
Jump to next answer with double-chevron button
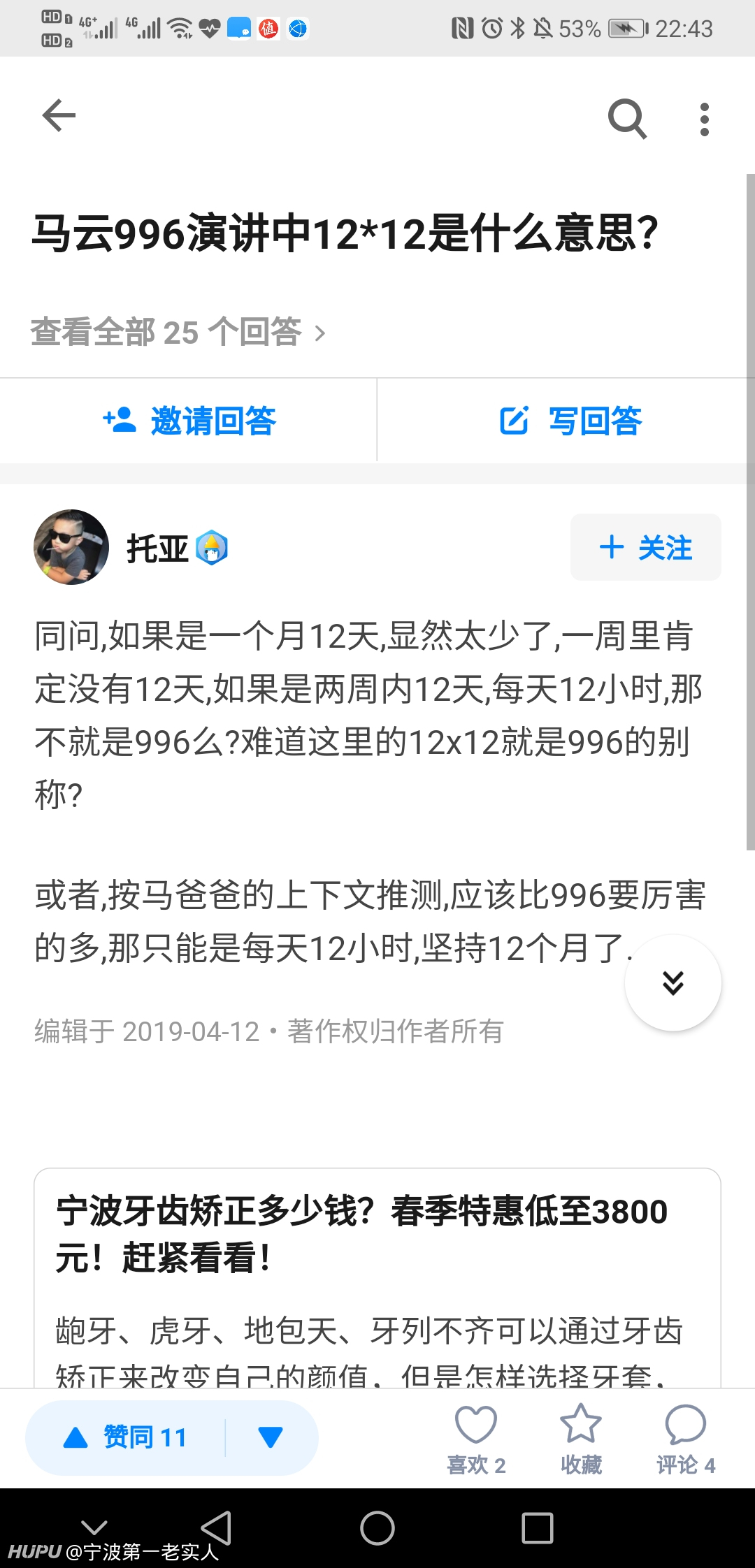pyautogui.click(x=673, y=982)
